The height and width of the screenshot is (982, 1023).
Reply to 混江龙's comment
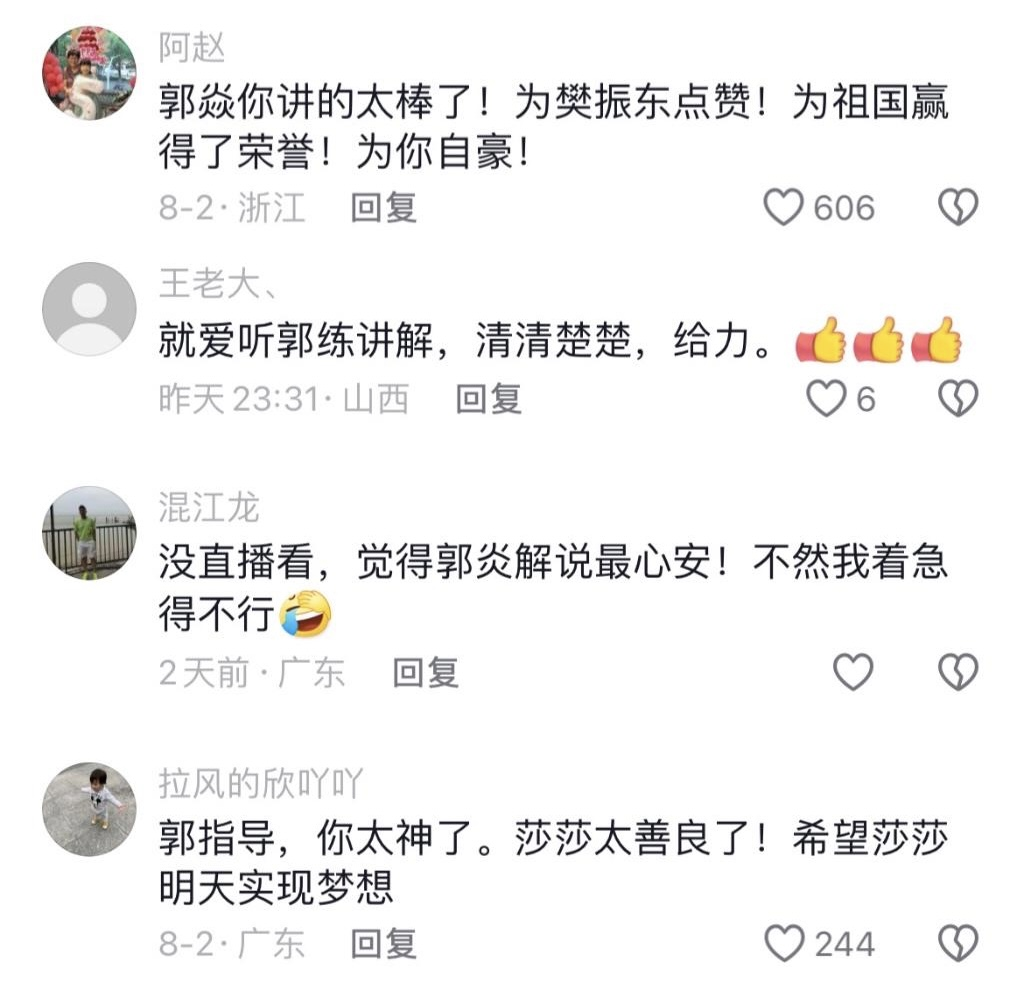(425, 673)
